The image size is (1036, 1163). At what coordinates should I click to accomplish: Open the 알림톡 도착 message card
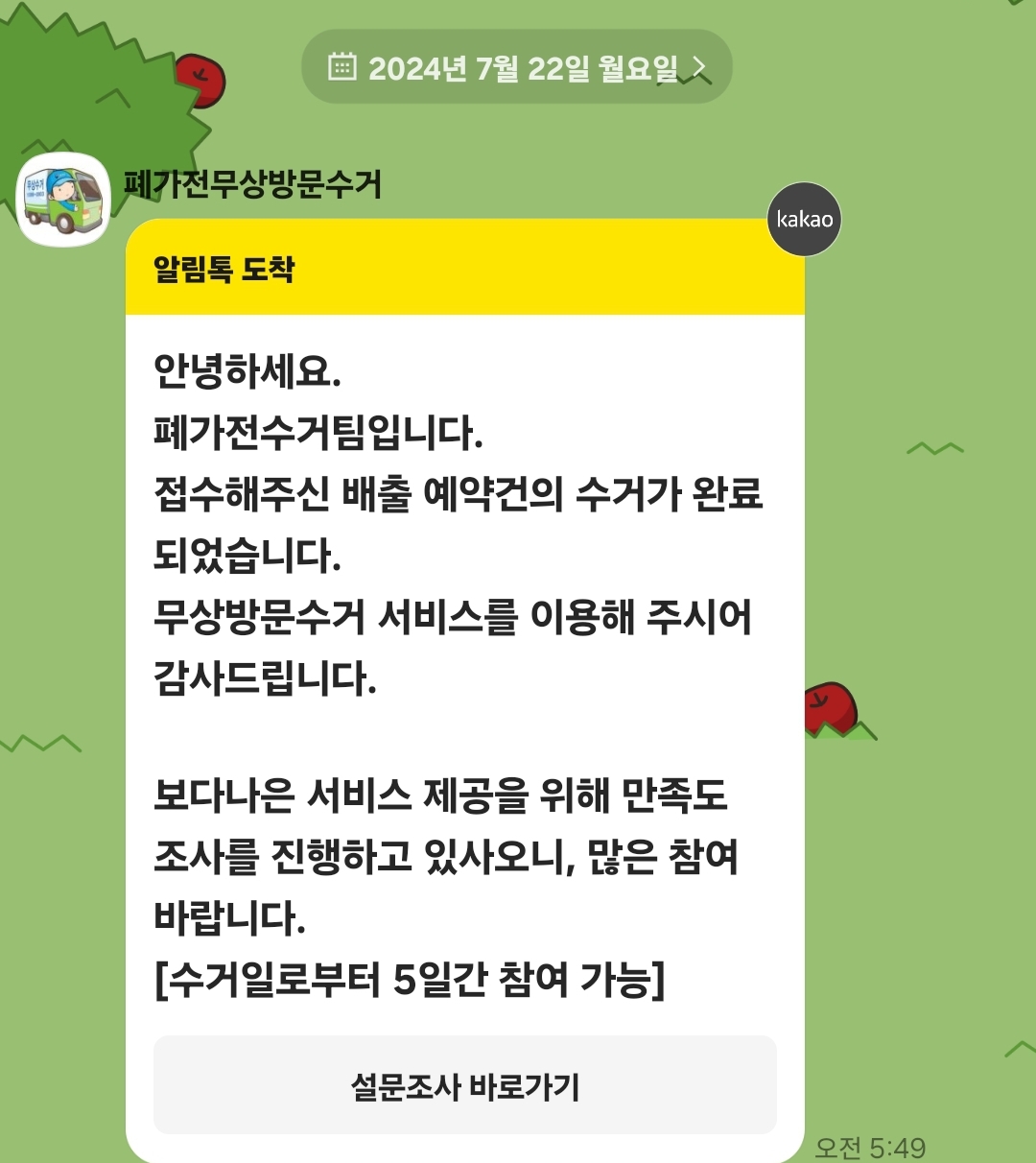[x=465, y=691]
